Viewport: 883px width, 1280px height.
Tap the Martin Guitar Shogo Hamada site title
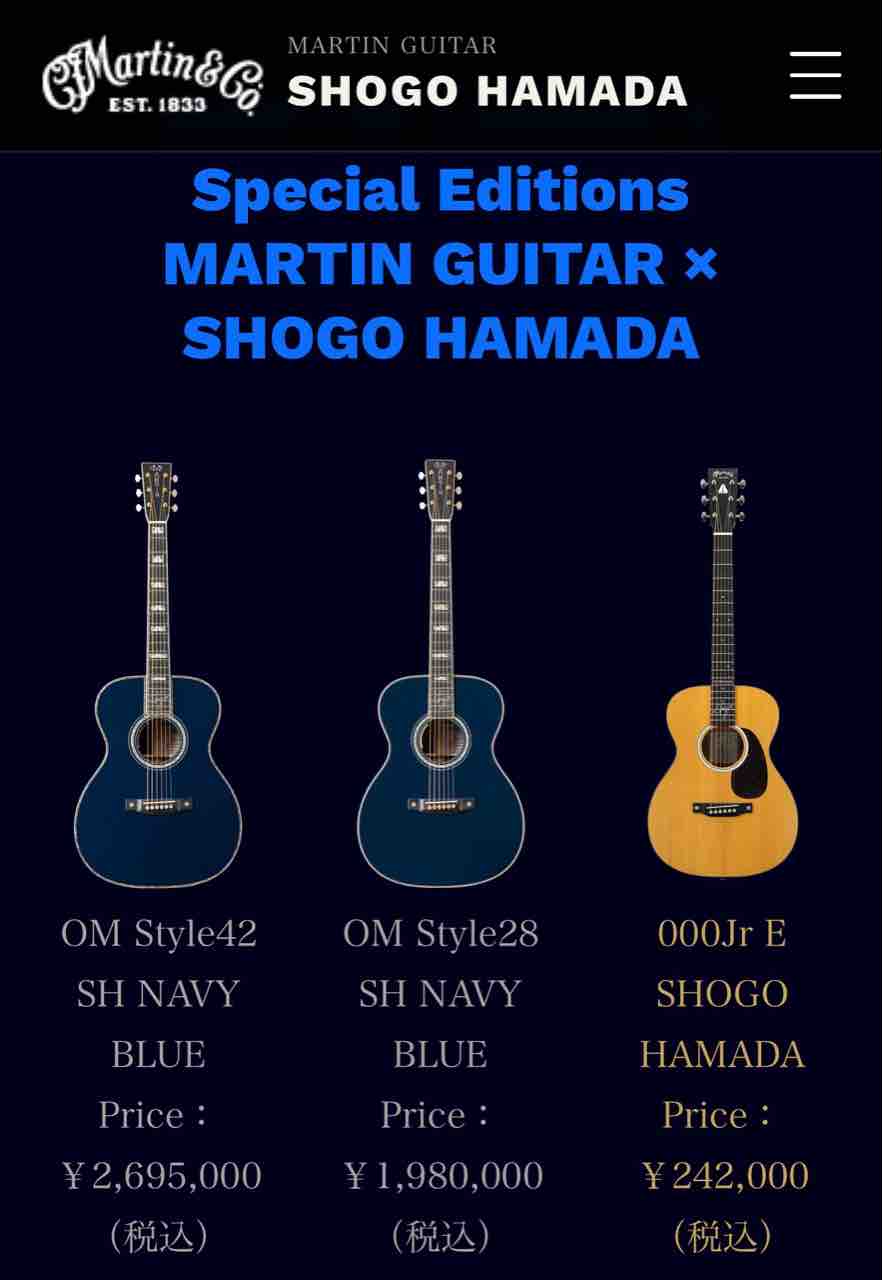click(487, 74)
